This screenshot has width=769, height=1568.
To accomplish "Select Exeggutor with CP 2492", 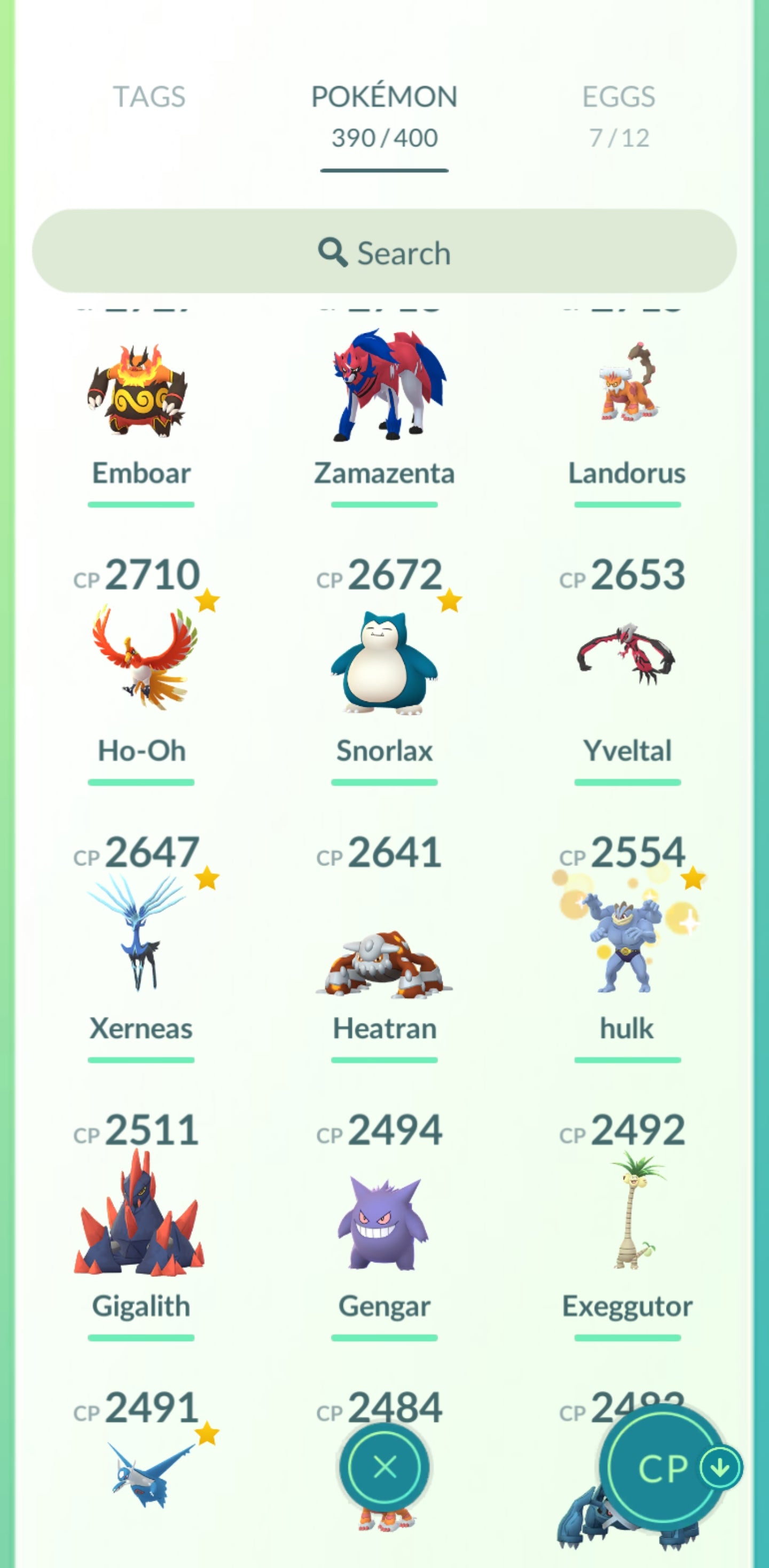I will [627, 1218].
